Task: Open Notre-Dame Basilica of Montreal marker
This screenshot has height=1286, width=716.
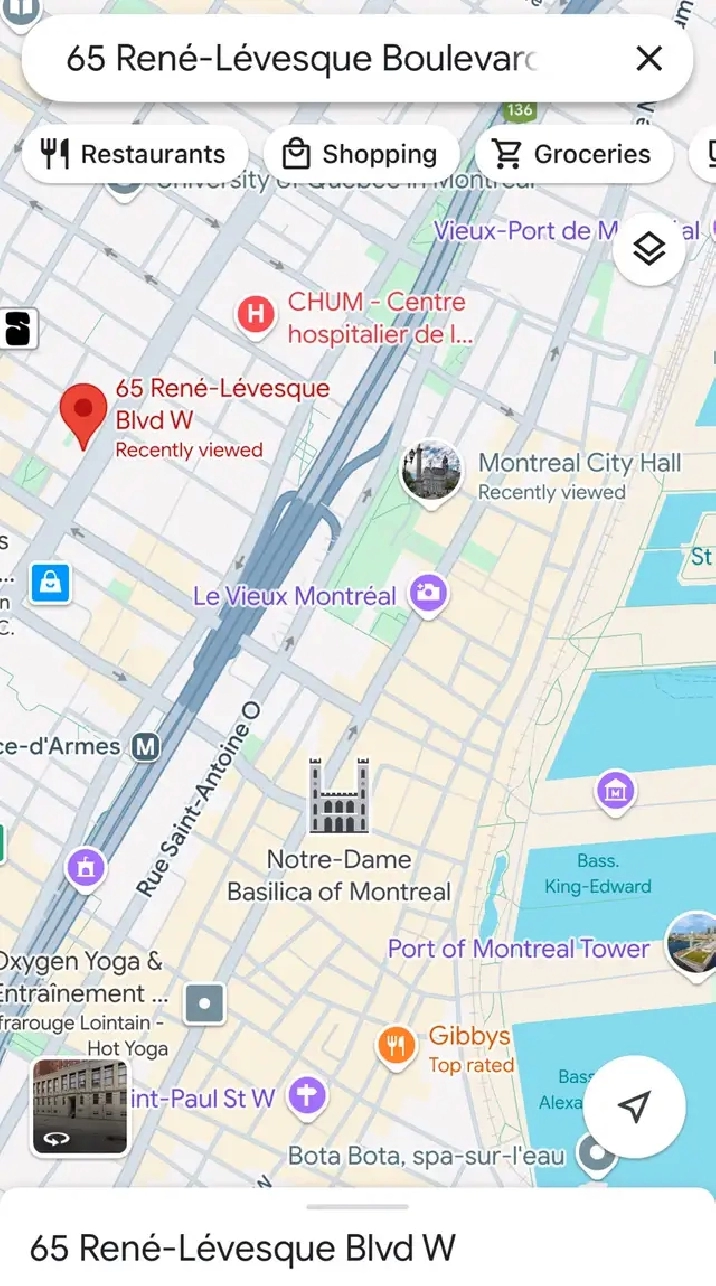Action: point(339,796)
